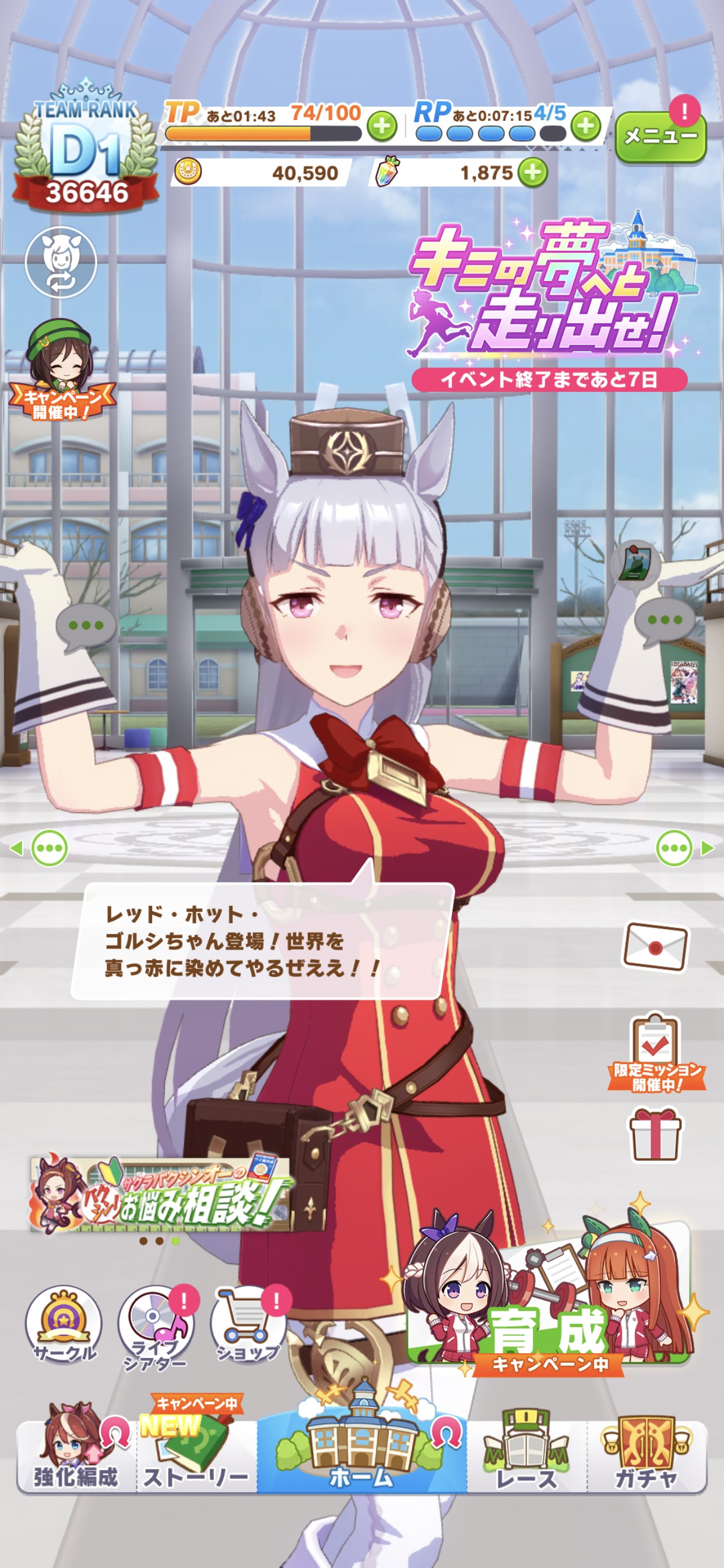Switch the home character with the swap icon
The width and height of the screenshot is (724, 1568).
point(61,262)
